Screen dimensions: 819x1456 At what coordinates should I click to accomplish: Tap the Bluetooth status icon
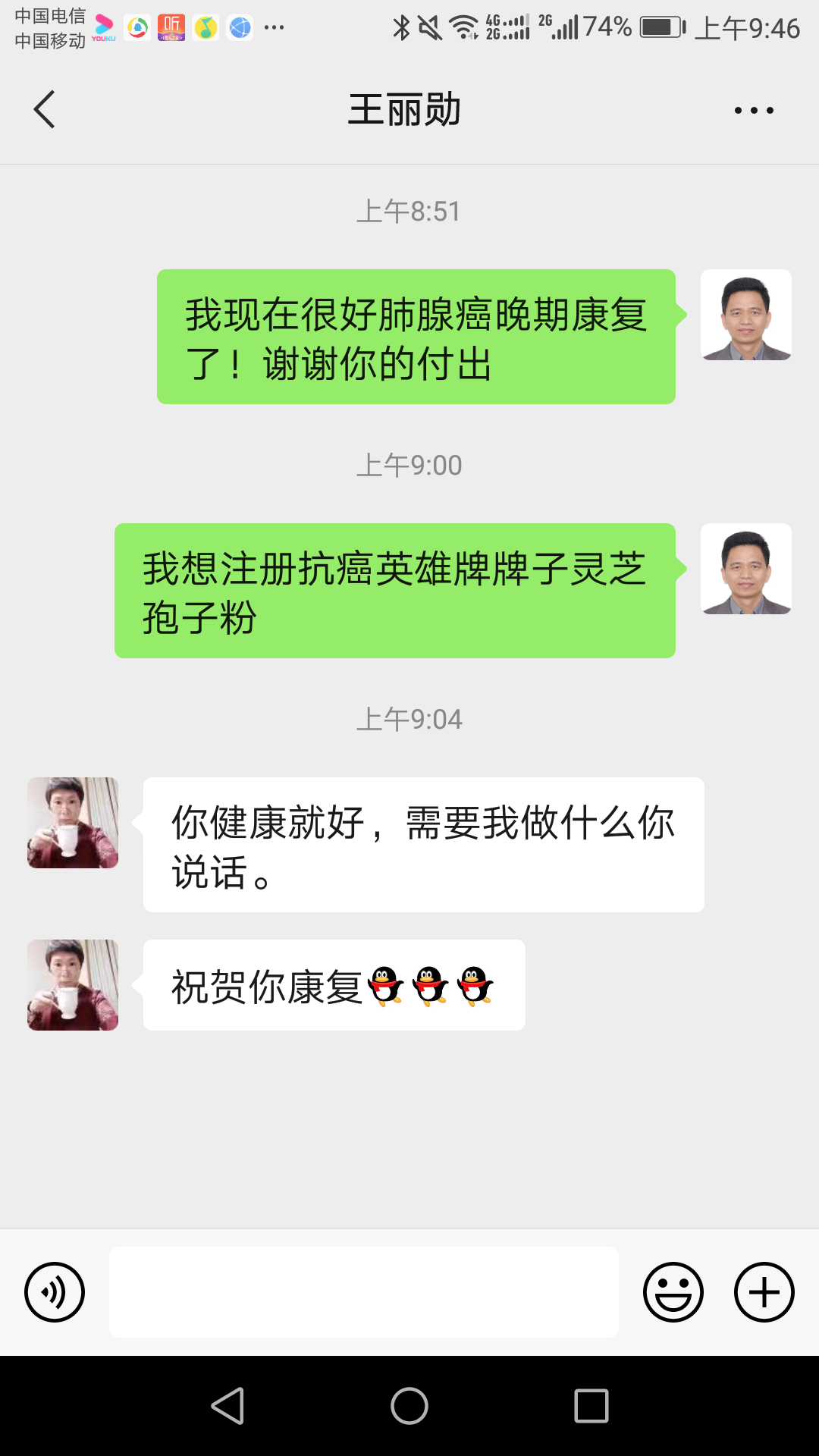pos(400,25)
